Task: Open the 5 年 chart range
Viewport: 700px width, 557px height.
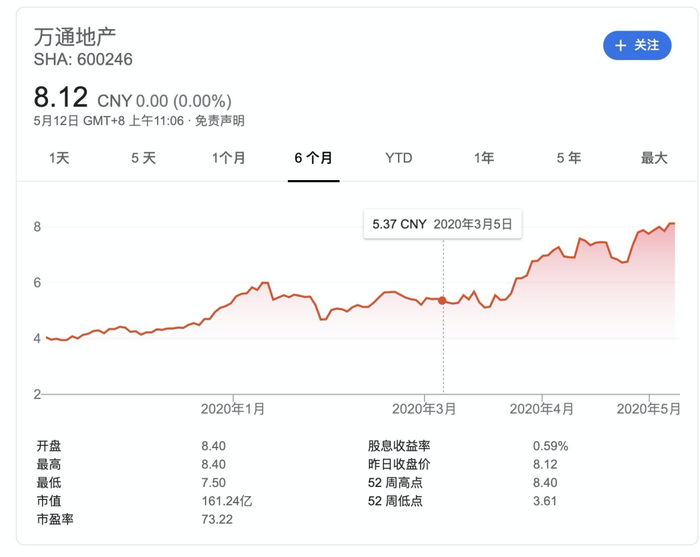Action: point(569,158)
